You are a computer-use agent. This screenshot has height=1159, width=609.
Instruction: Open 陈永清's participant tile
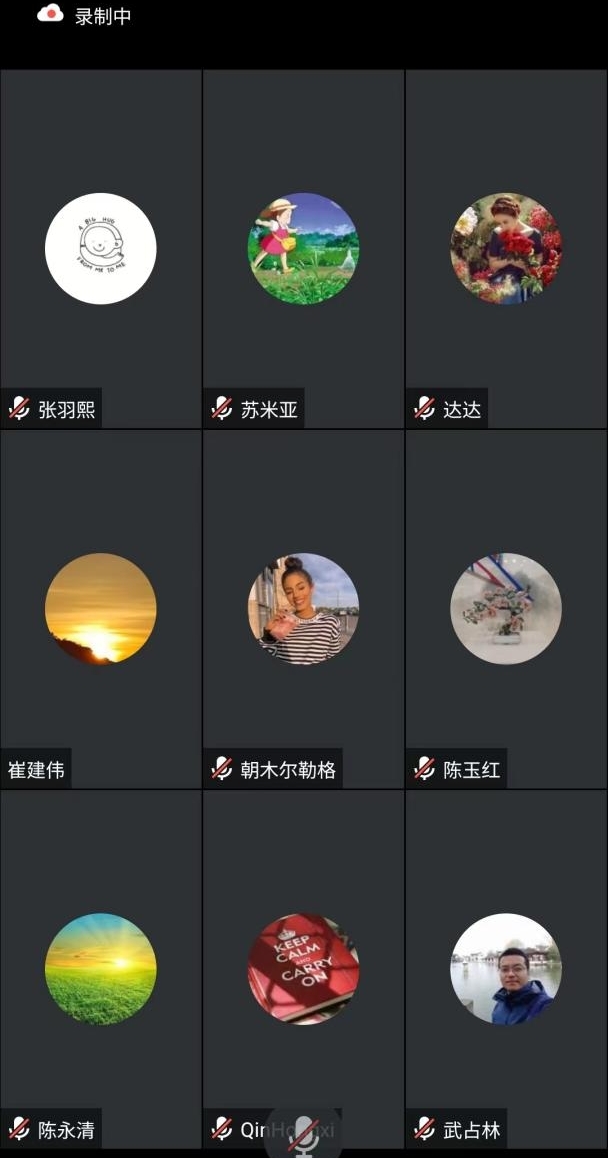101,968
